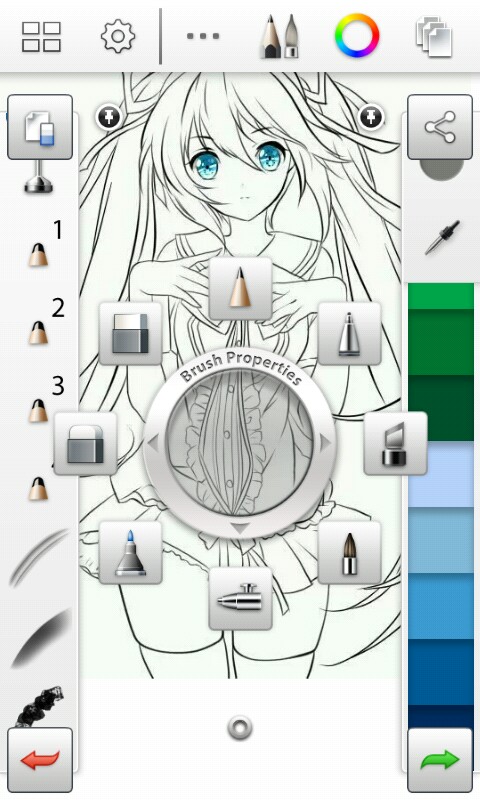Open the brush library pencils icon
Viewport: 480px width, 800px height.
click(x=279, y=36)
